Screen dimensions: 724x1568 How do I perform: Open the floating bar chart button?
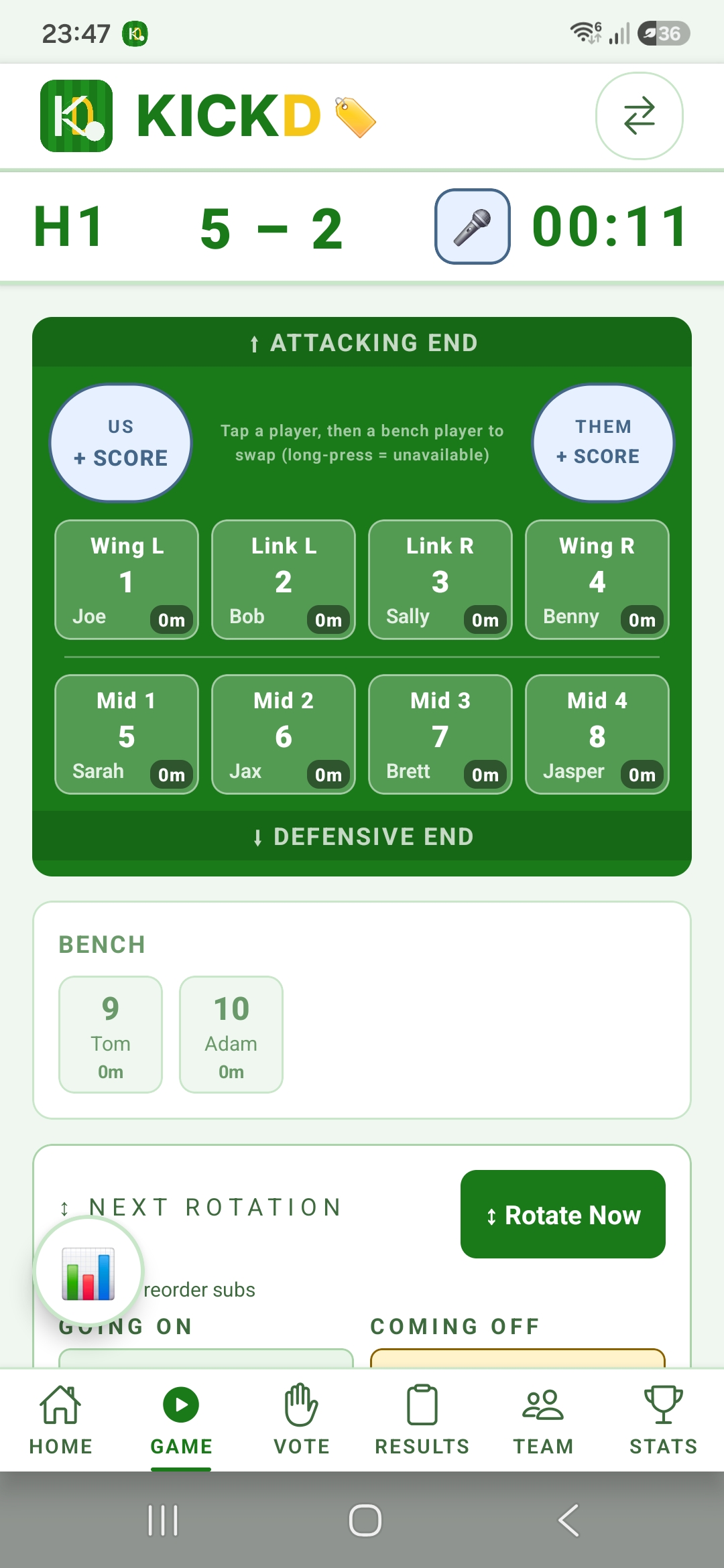pos(88,1272)
